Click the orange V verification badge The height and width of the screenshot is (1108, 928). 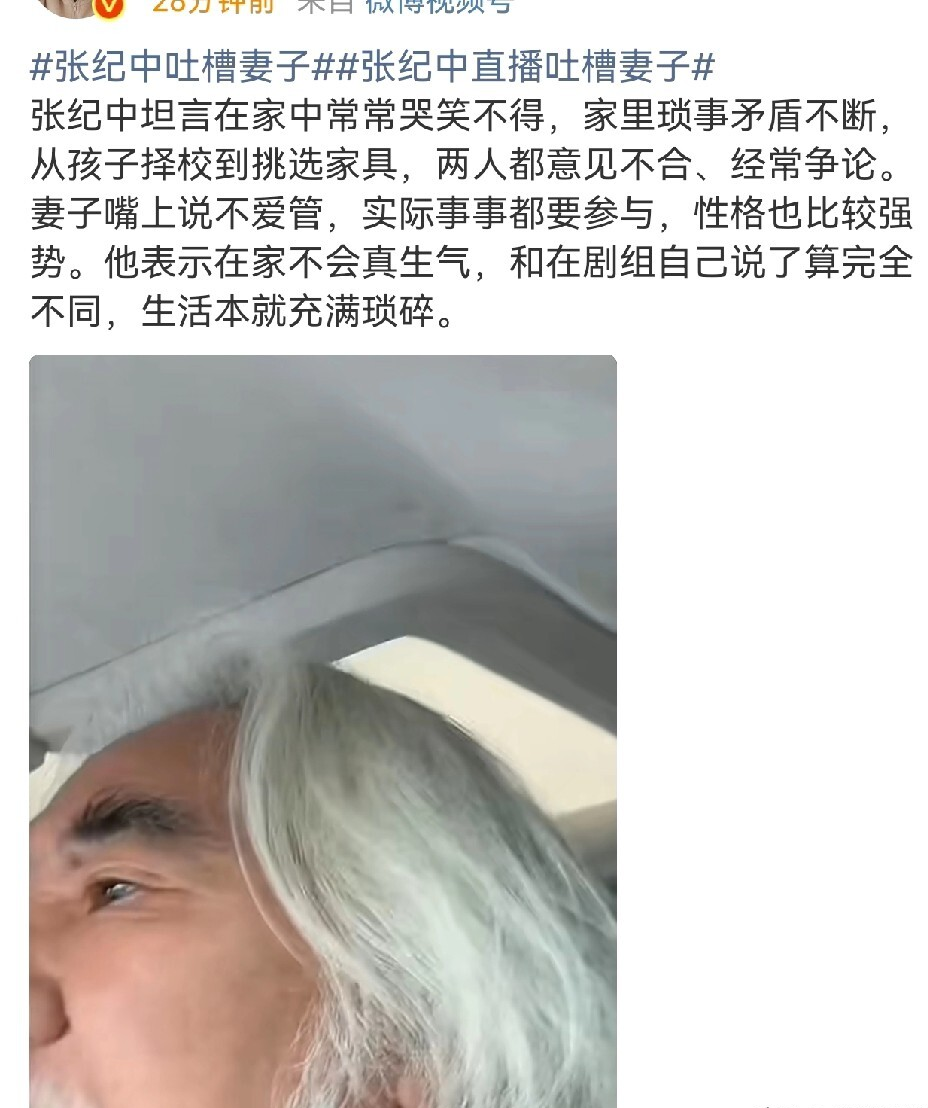110,8
